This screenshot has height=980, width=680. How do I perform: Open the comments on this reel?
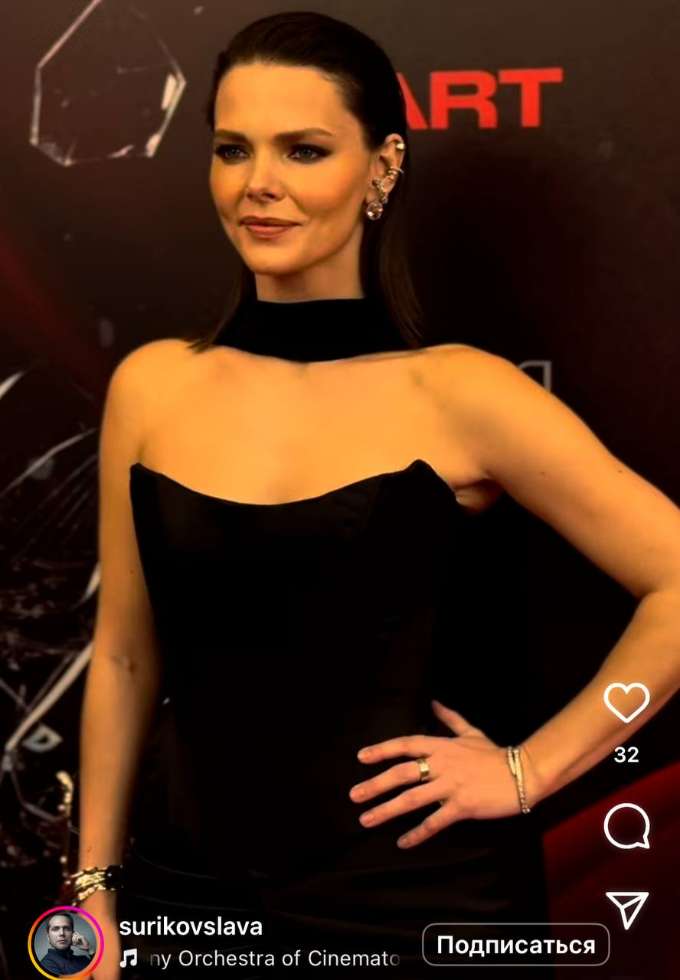point(626,827)
